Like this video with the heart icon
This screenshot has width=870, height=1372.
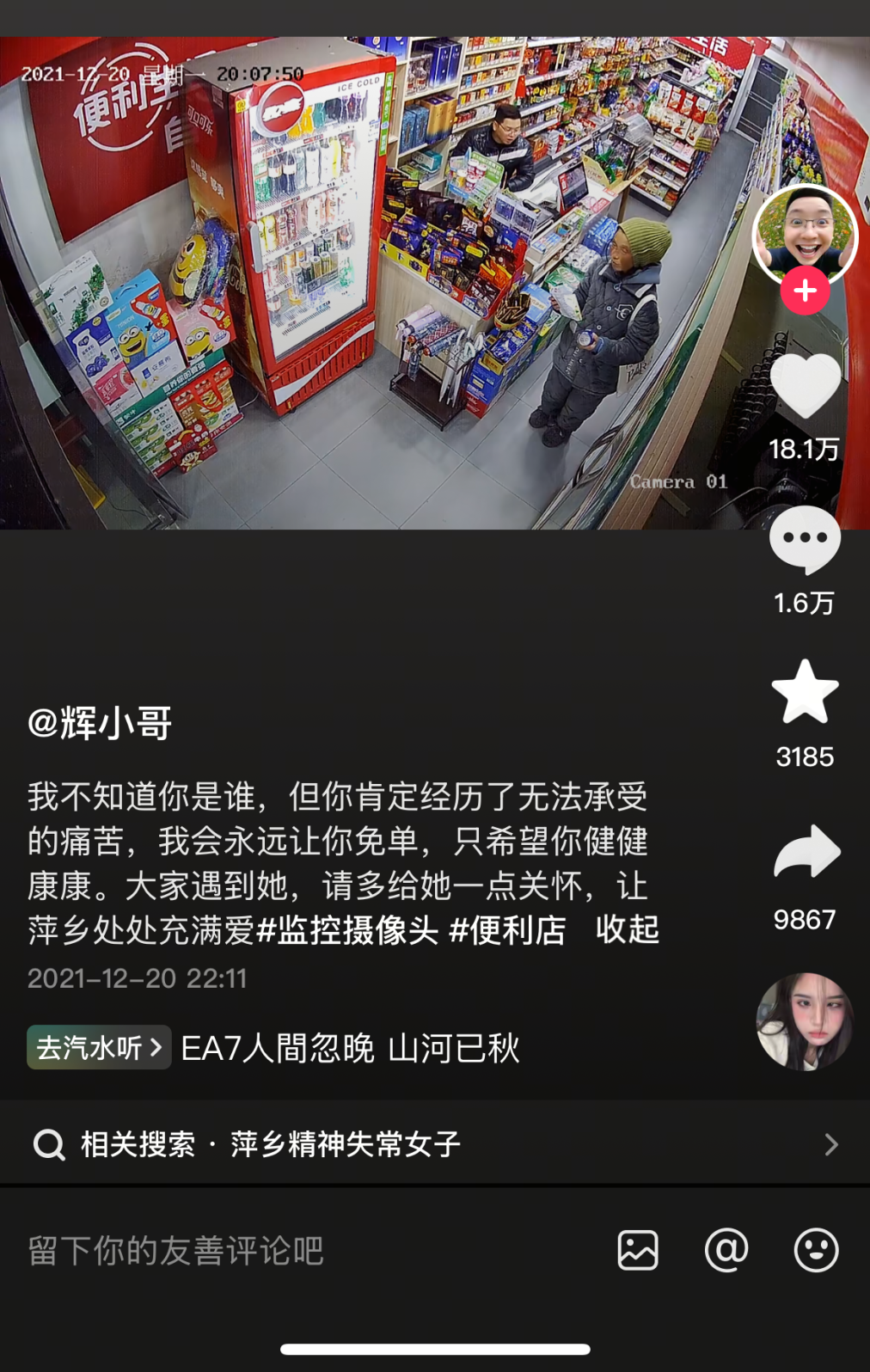805,386
